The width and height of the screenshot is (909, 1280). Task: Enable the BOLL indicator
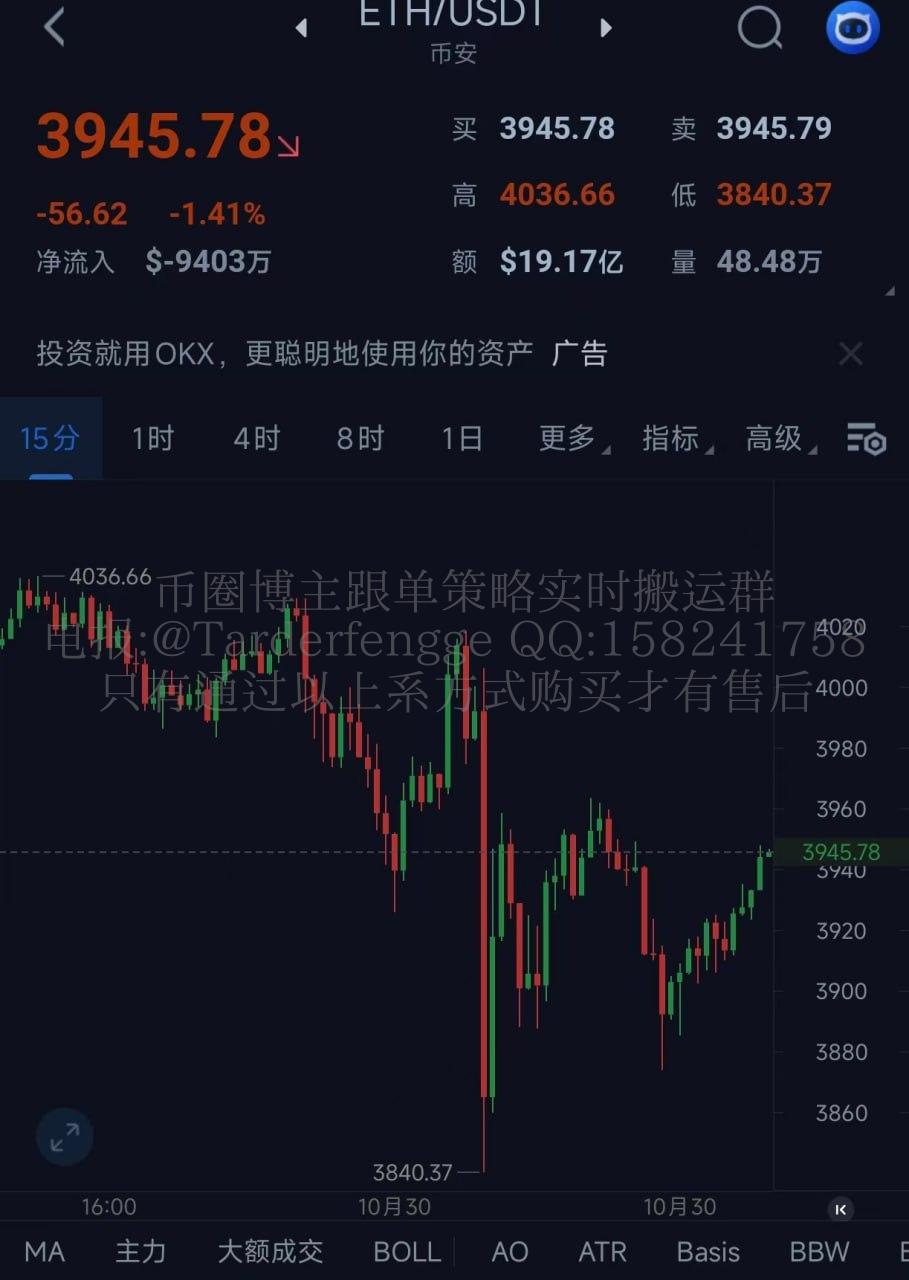406,1251
